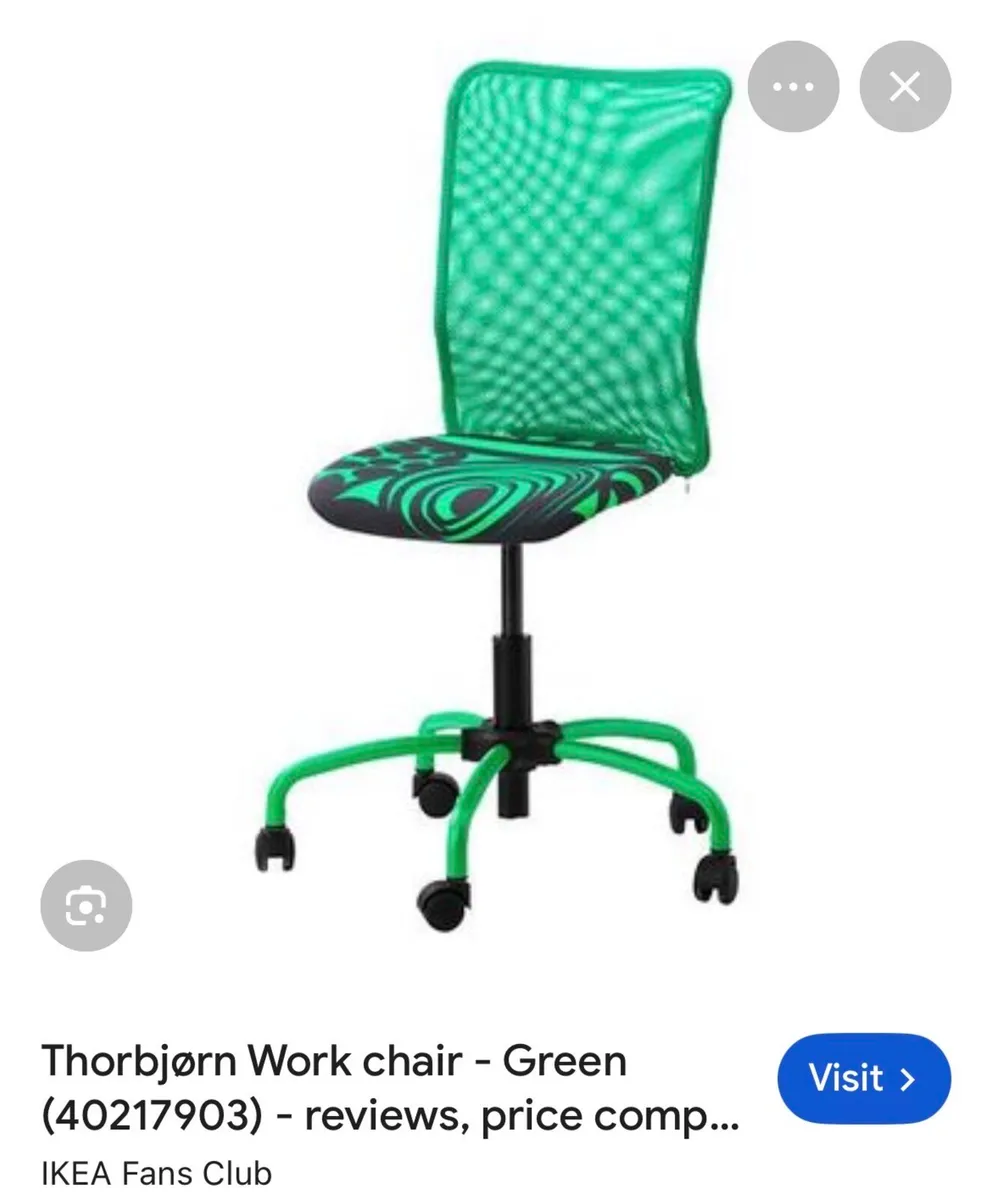Screen dimensions: 992x1200
Task: Click the chevron inside the Visit button
Action: pos(908,1079)
